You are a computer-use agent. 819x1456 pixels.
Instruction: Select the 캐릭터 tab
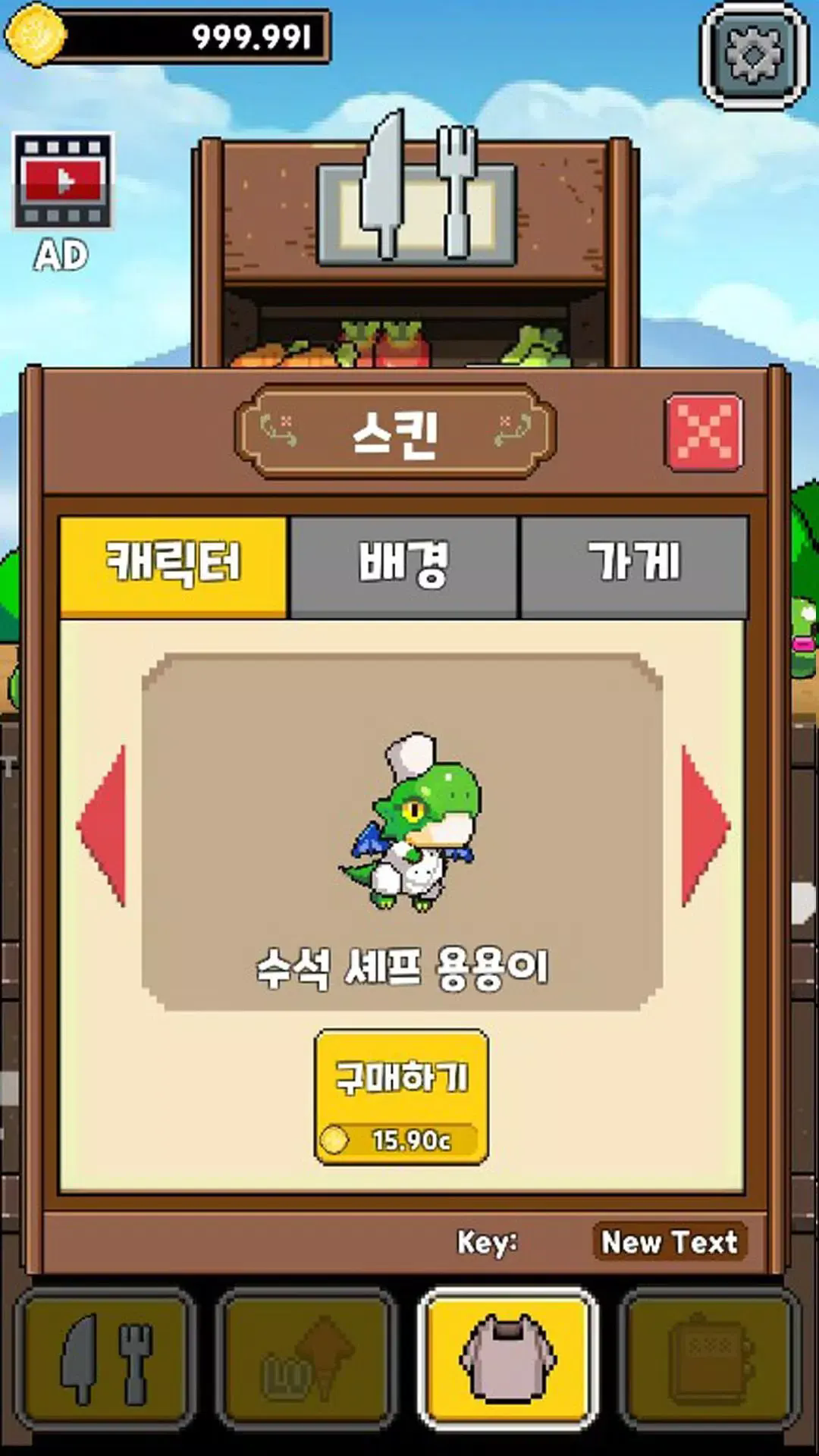(174, 566)
